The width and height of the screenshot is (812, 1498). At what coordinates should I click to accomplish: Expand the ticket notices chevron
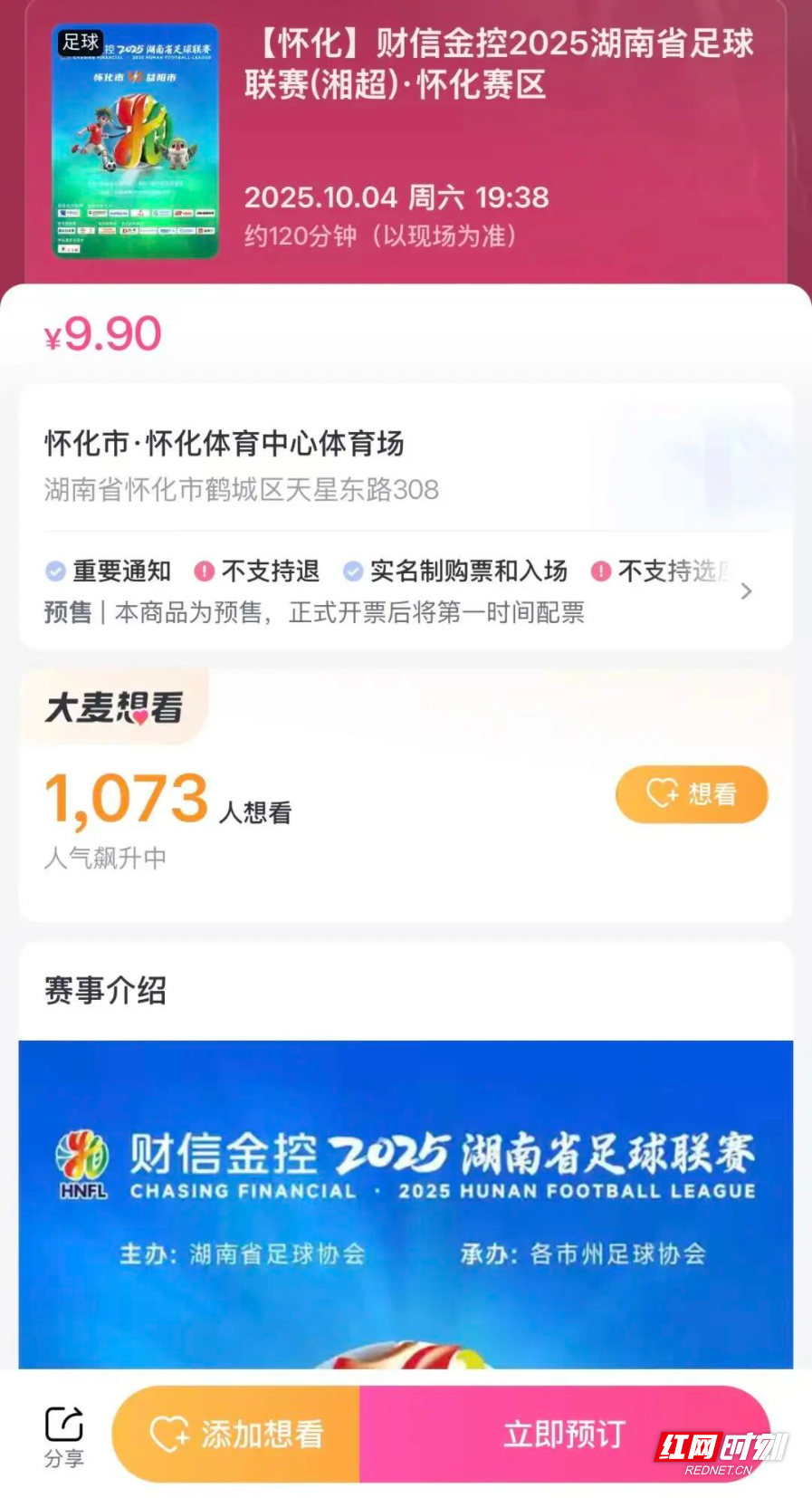pyautogui.click(x=746, y=591)
